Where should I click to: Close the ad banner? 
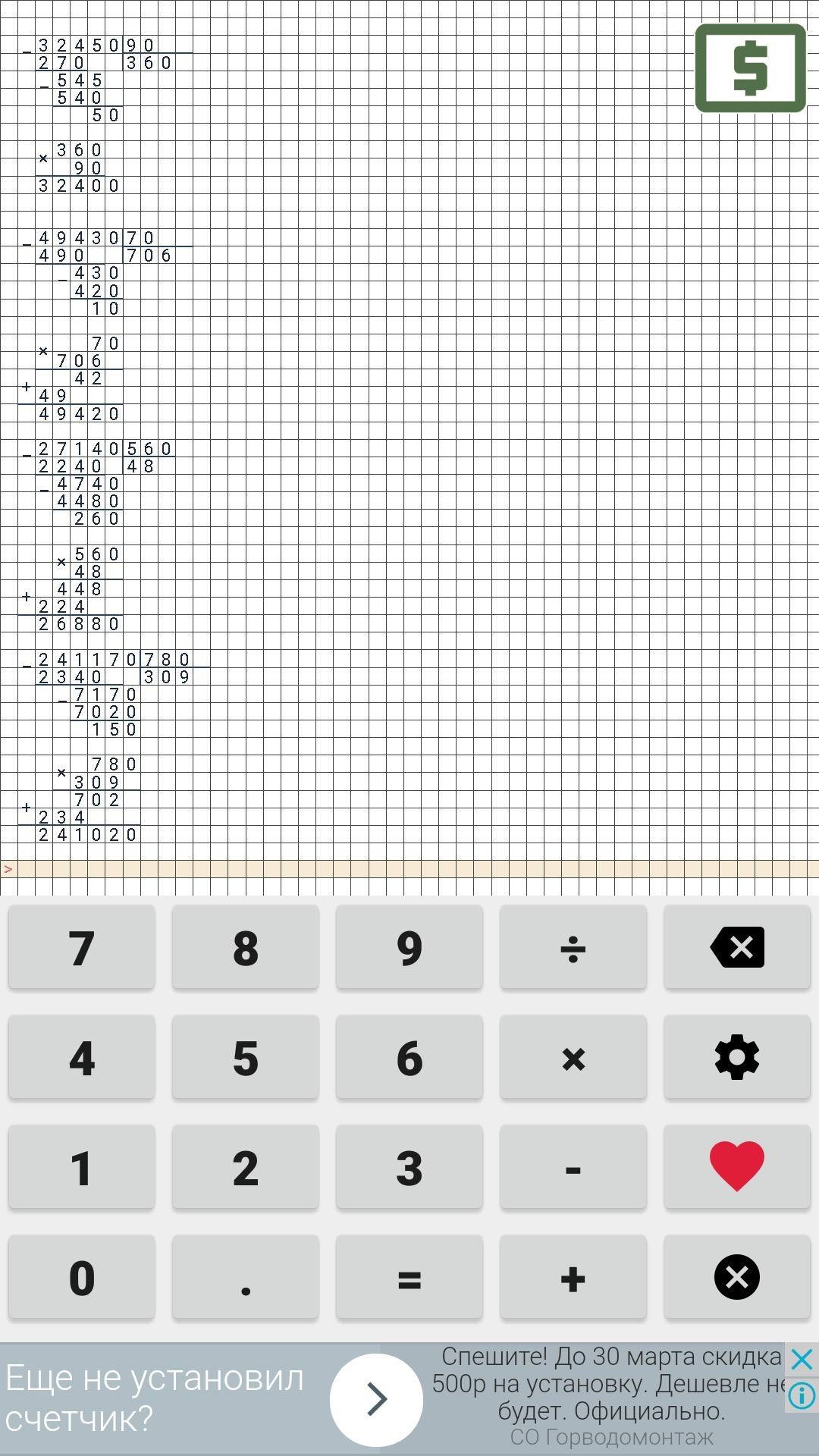click(x=802, y=1359)
